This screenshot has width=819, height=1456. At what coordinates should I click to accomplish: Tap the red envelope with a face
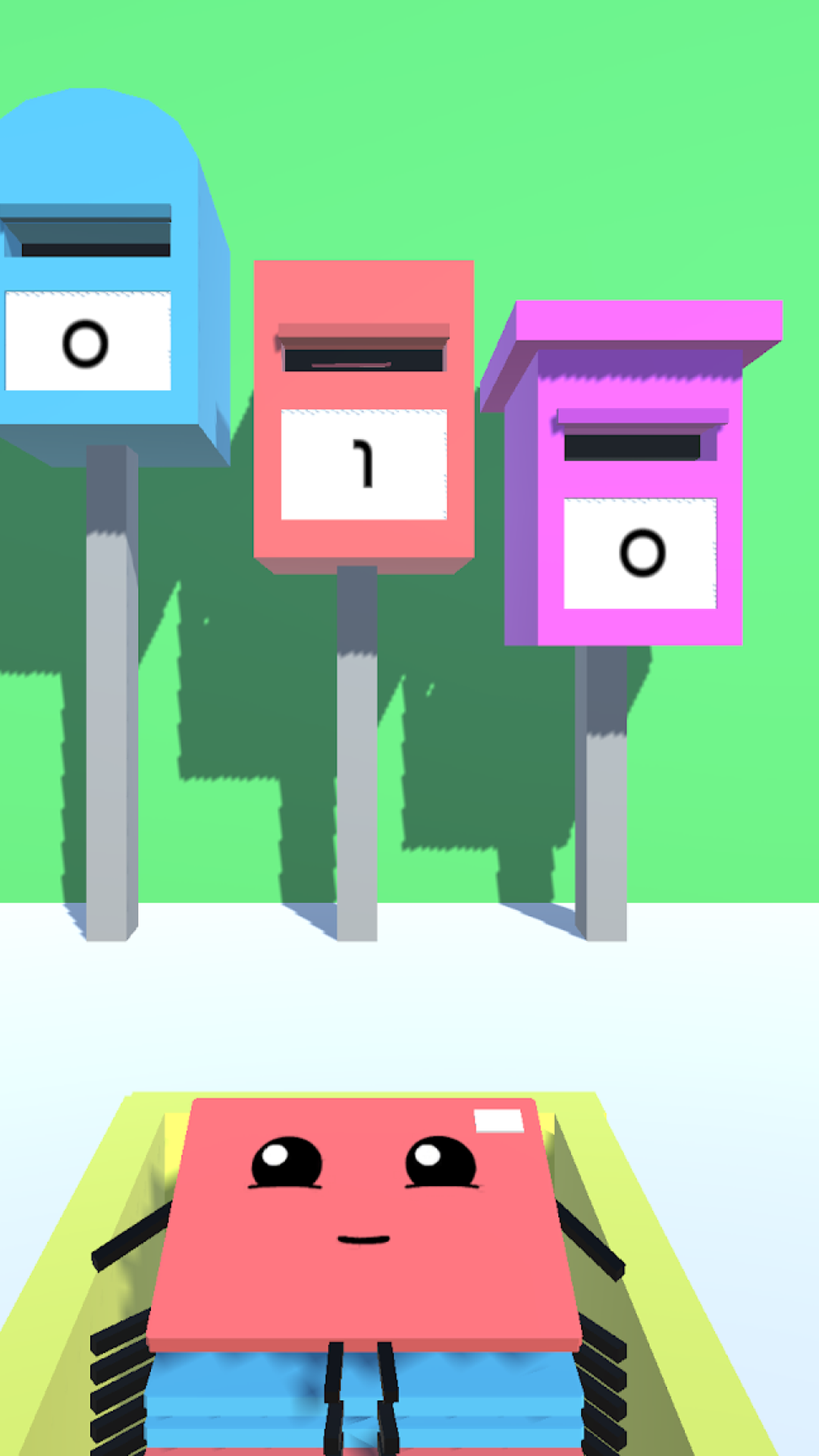point(364,1221)
